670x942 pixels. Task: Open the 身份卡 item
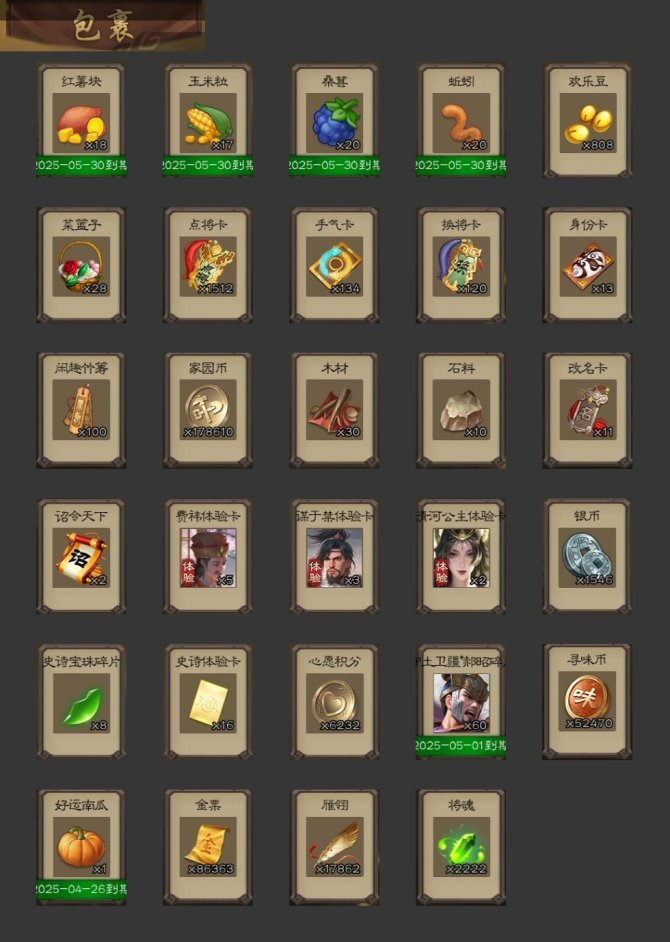pyautogui.click(x=587, y=266)
